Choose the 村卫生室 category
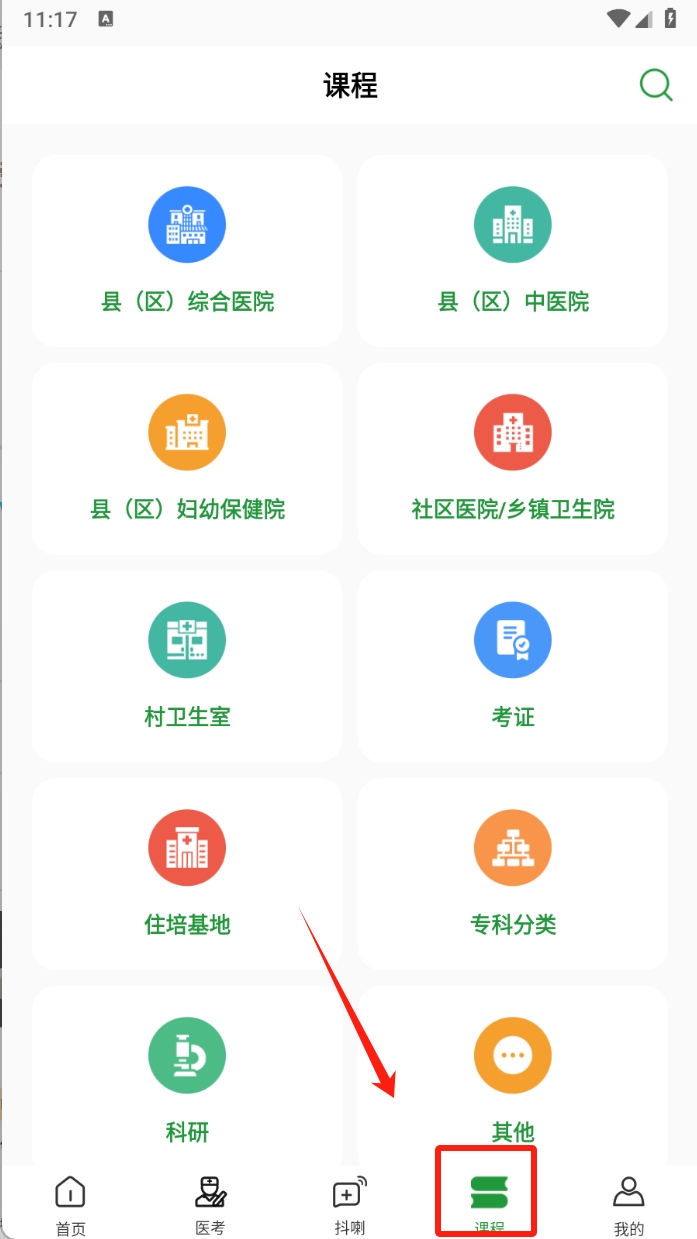Screen dimensions: 697x1239 pyautogui.click(x=187, y=667)
